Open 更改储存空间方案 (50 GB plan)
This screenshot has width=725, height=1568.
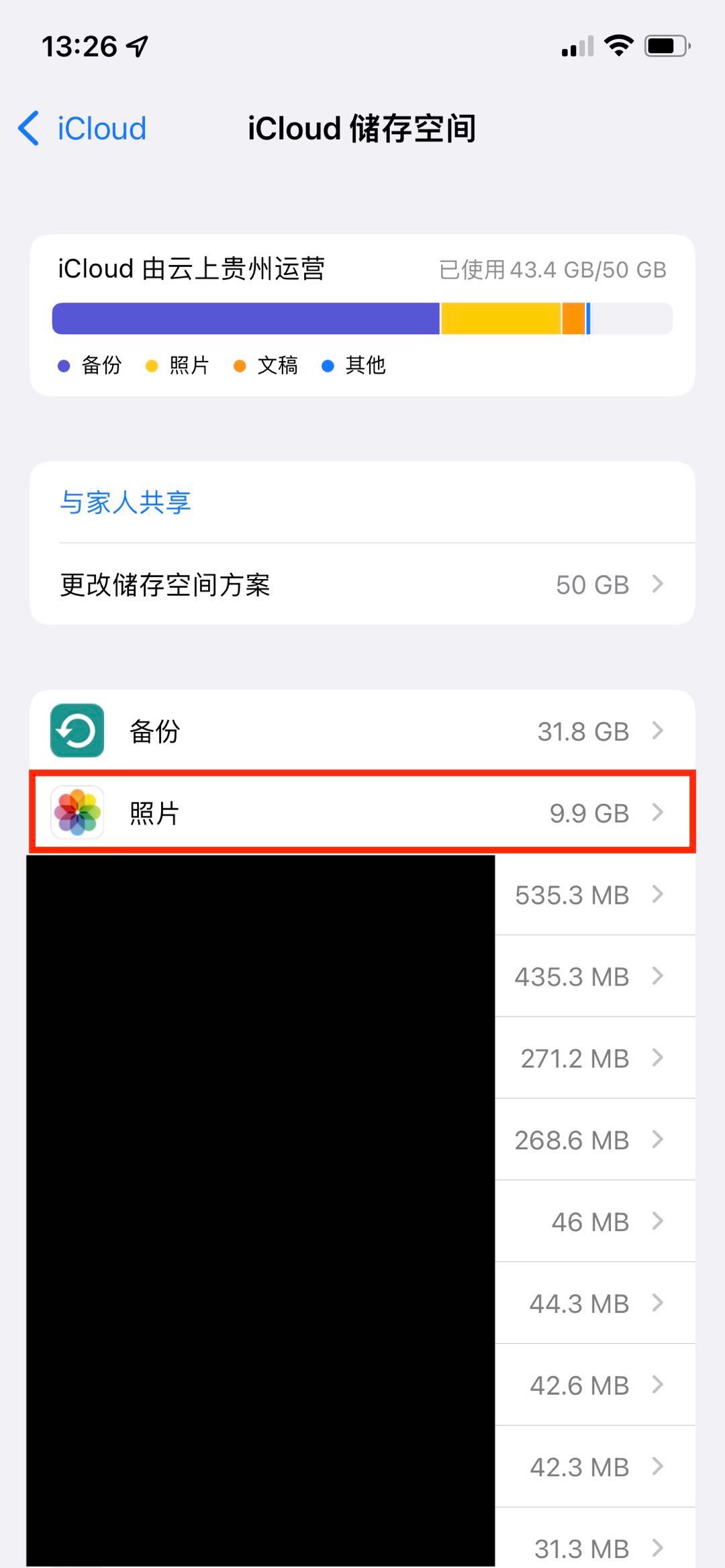[362, 584]
